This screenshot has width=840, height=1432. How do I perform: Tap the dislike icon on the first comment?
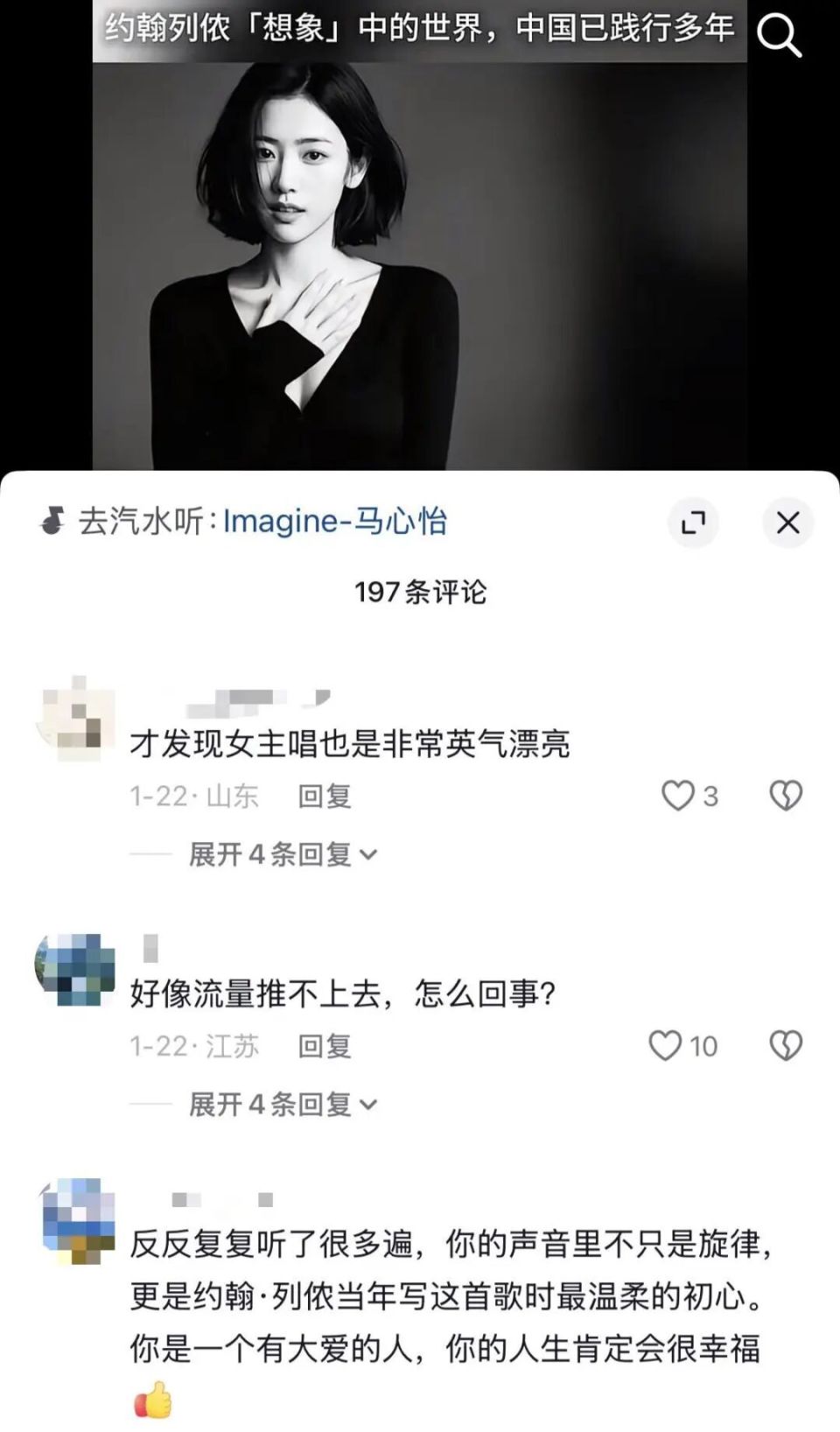pyautogui.click(x=786, y=794)
